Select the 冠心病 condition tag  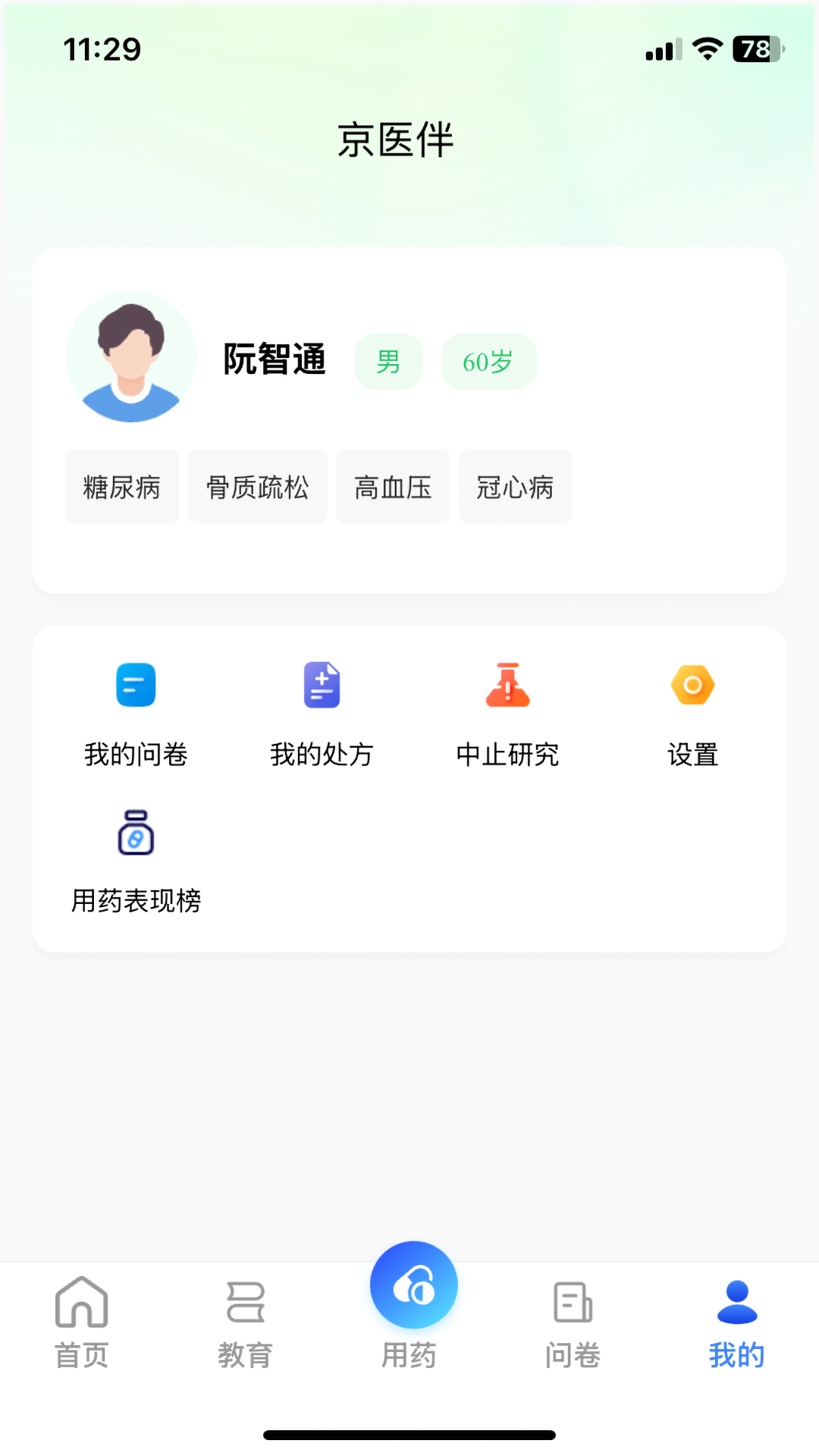click(515, 486)
